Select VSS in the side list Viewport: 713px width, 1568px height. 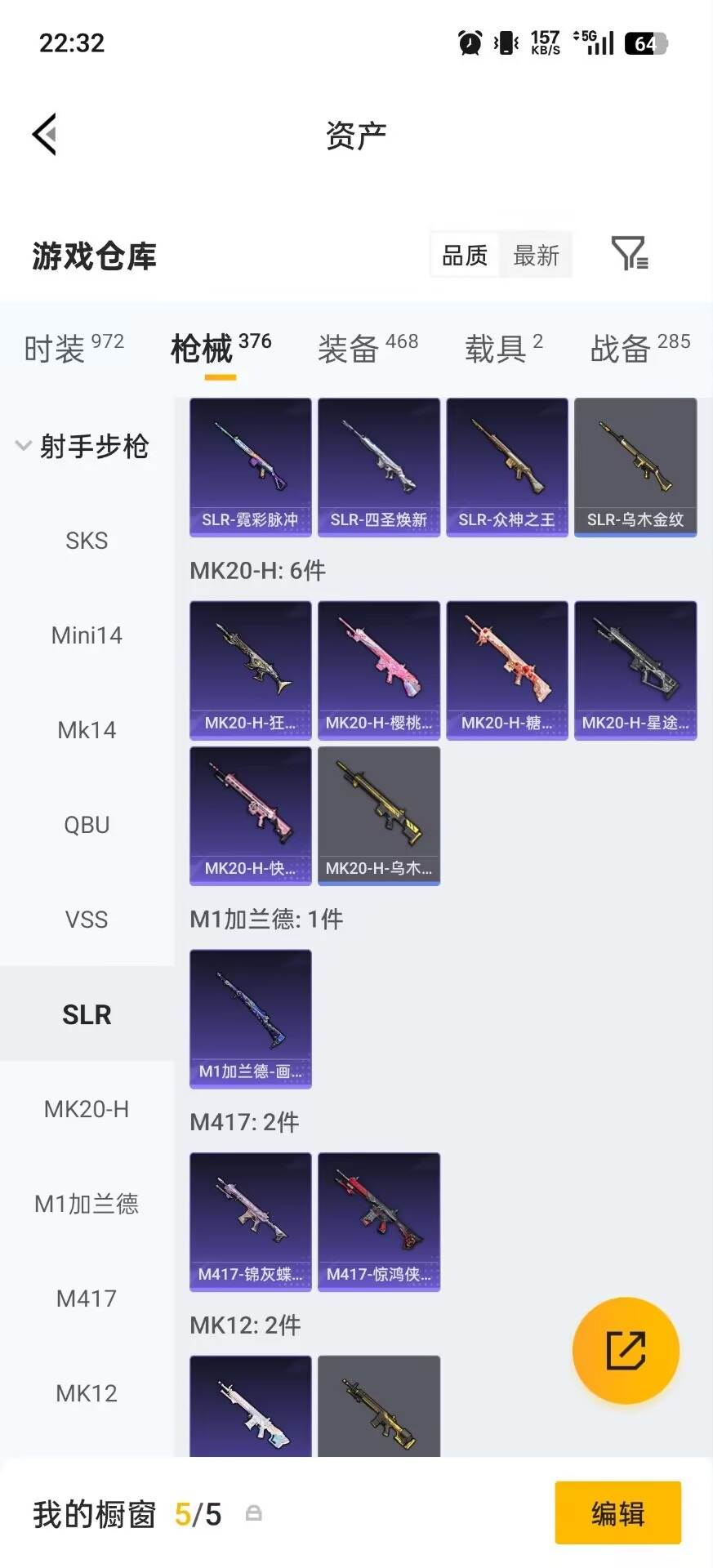(87, 920)
